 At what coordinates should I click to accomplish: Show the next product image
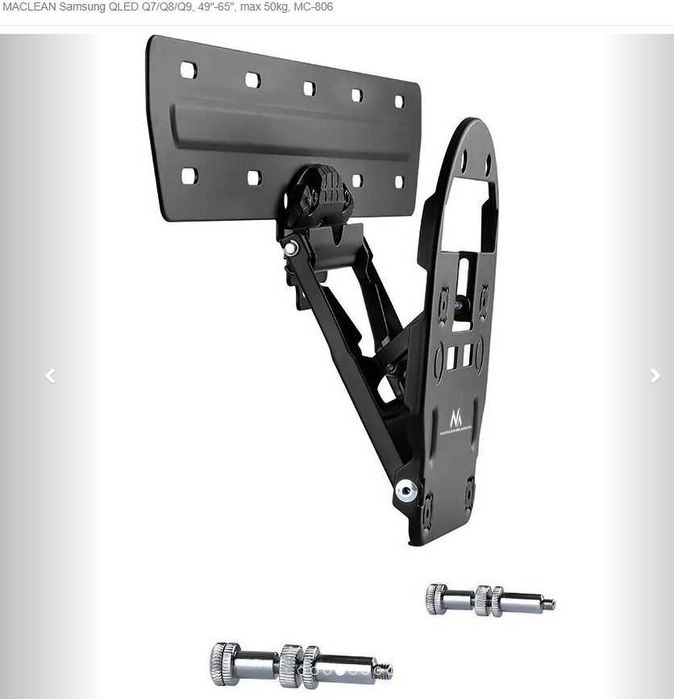click(x=655, y=376)
